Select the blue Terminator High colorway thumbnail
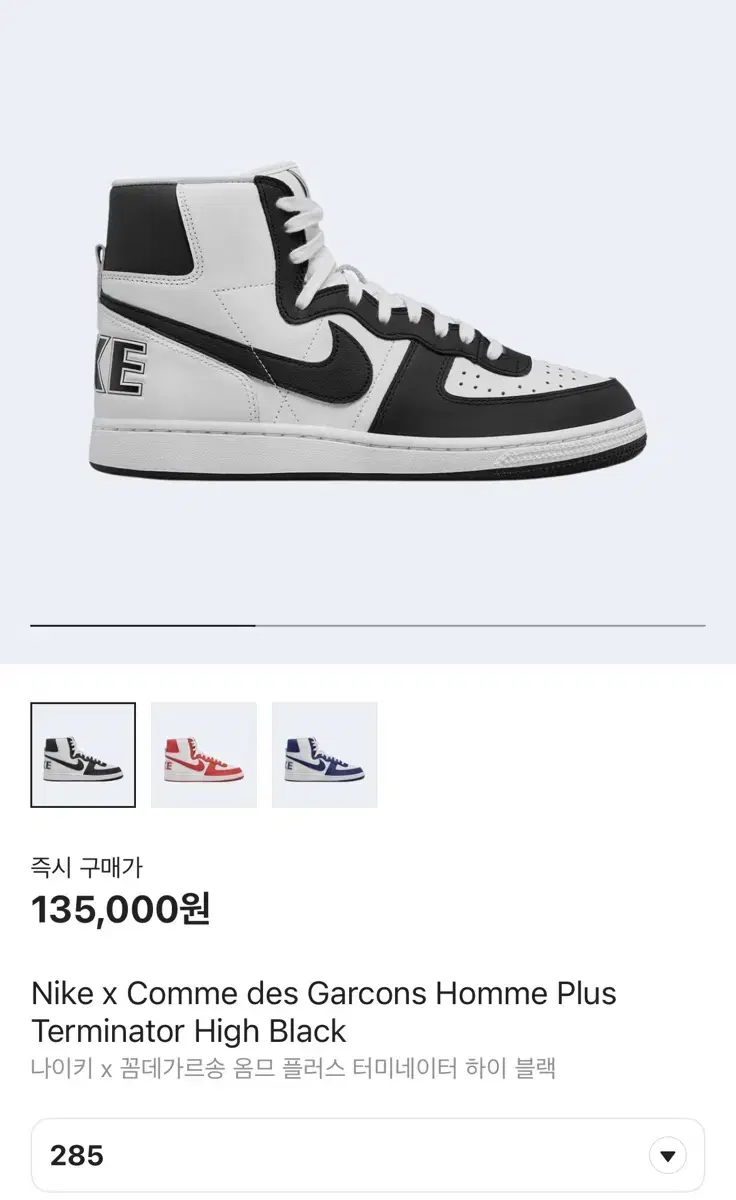This screenshot has height=1200, width=736. (x=325, y=755)
